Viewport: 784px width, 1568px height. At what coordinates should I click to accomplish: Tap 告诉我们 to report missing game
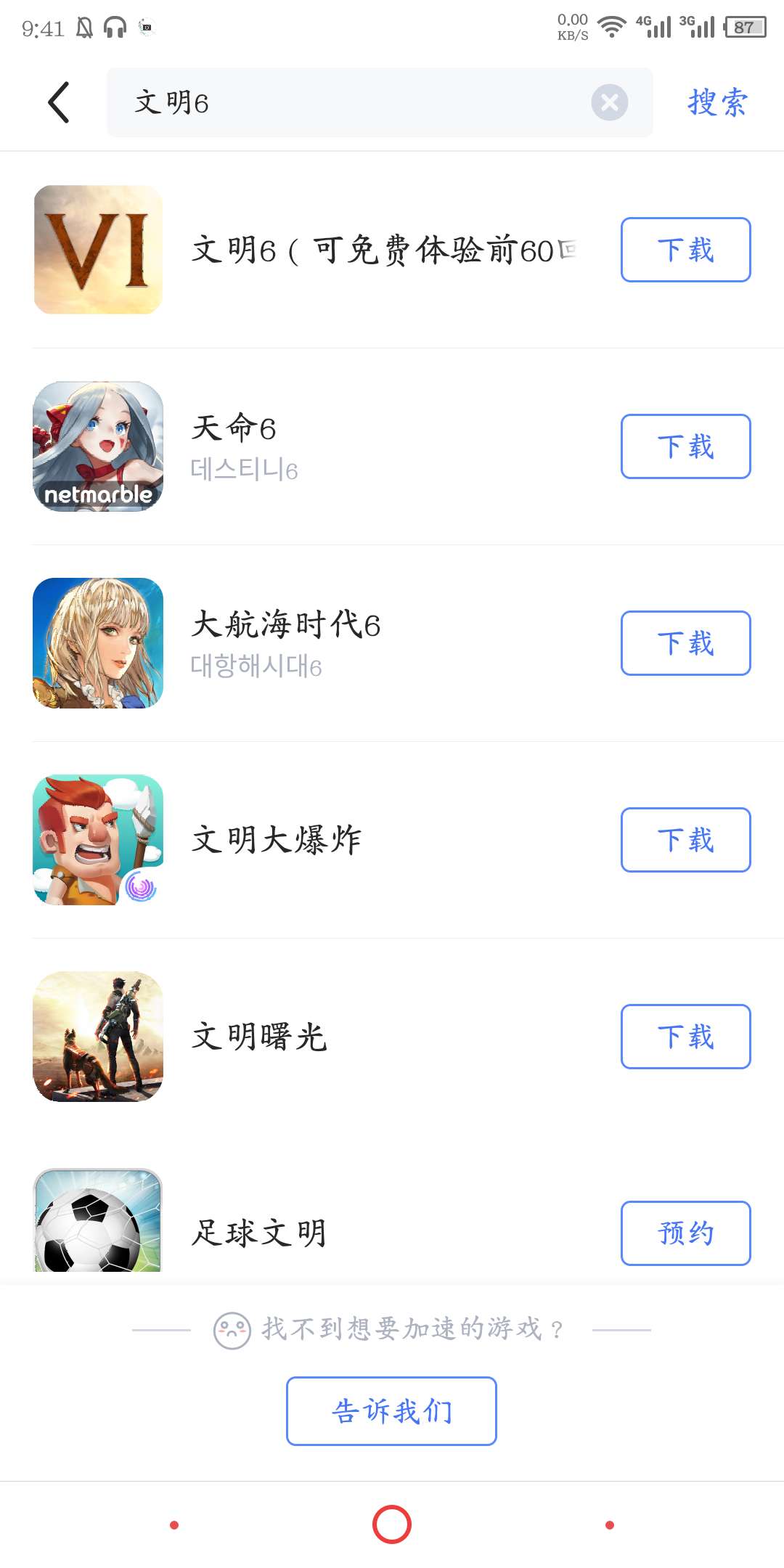(391, 1411)
